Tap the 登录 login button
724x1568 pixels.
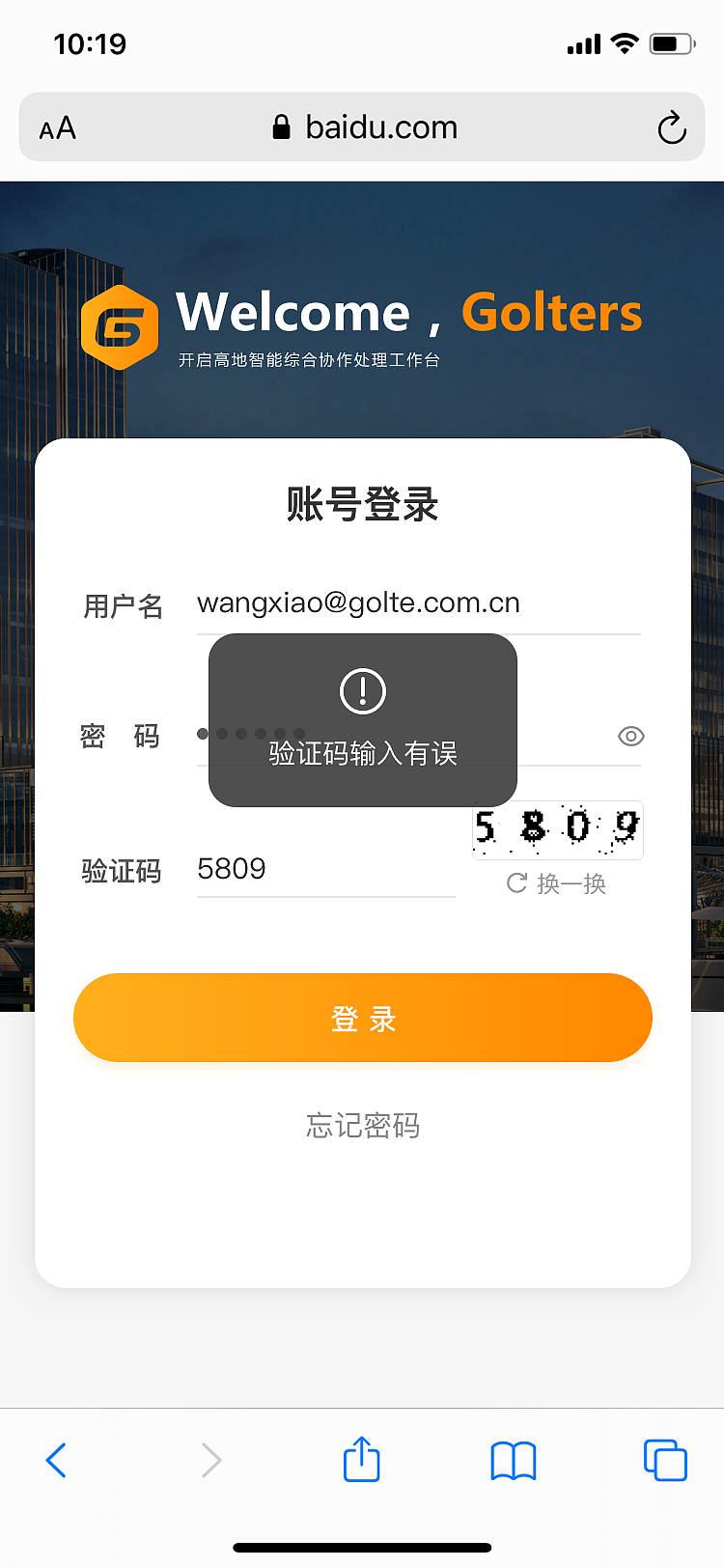pos(362,1018)
